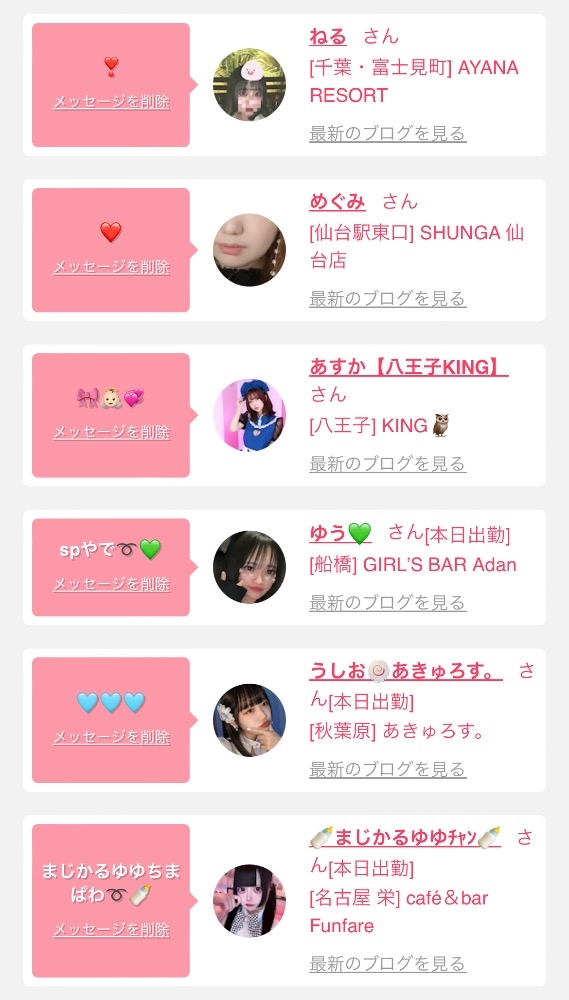This screenshot has height=1000, width=569.
Task: Delete the message sent to めぐみ
Action: [111, 267]
